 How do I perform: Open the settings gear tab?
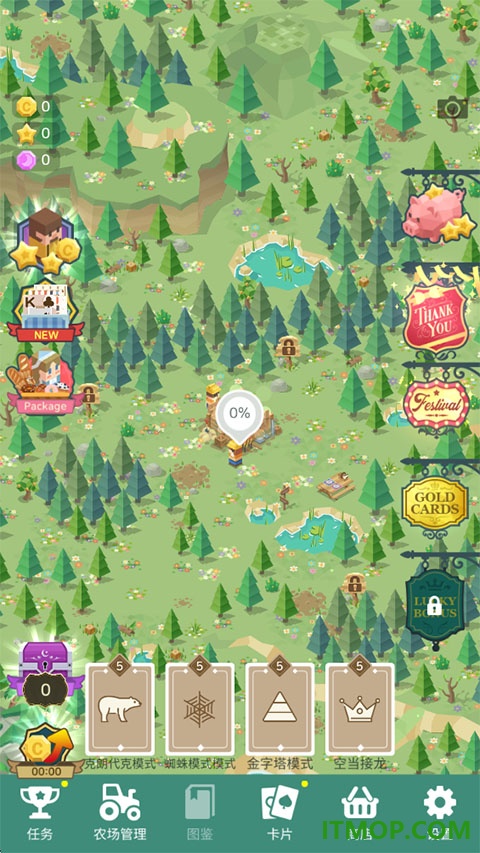(x=440, y=813)
